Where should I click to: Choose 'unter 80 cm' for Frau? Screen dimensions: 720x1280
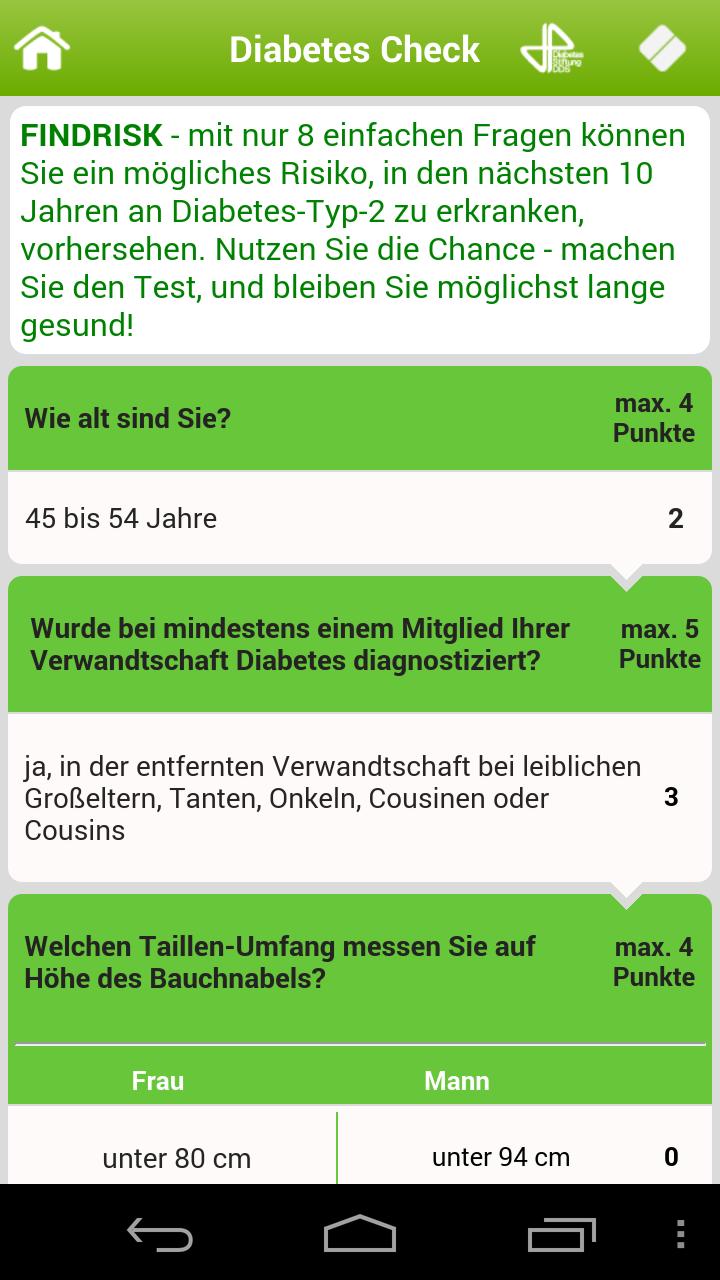[175, 1157]
